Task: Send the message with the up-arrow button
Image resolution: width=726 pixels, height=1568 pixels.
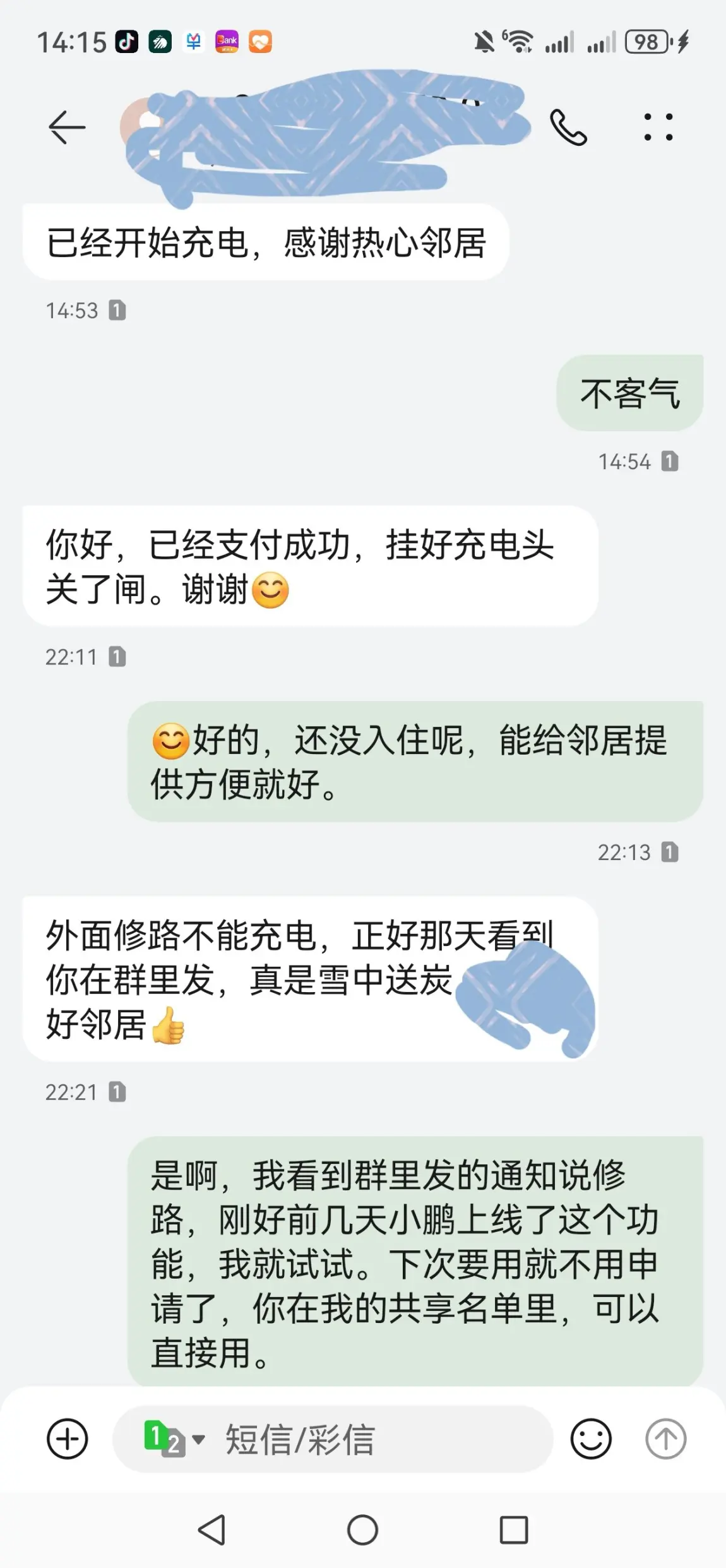Action: click(x=665, y=1439)
